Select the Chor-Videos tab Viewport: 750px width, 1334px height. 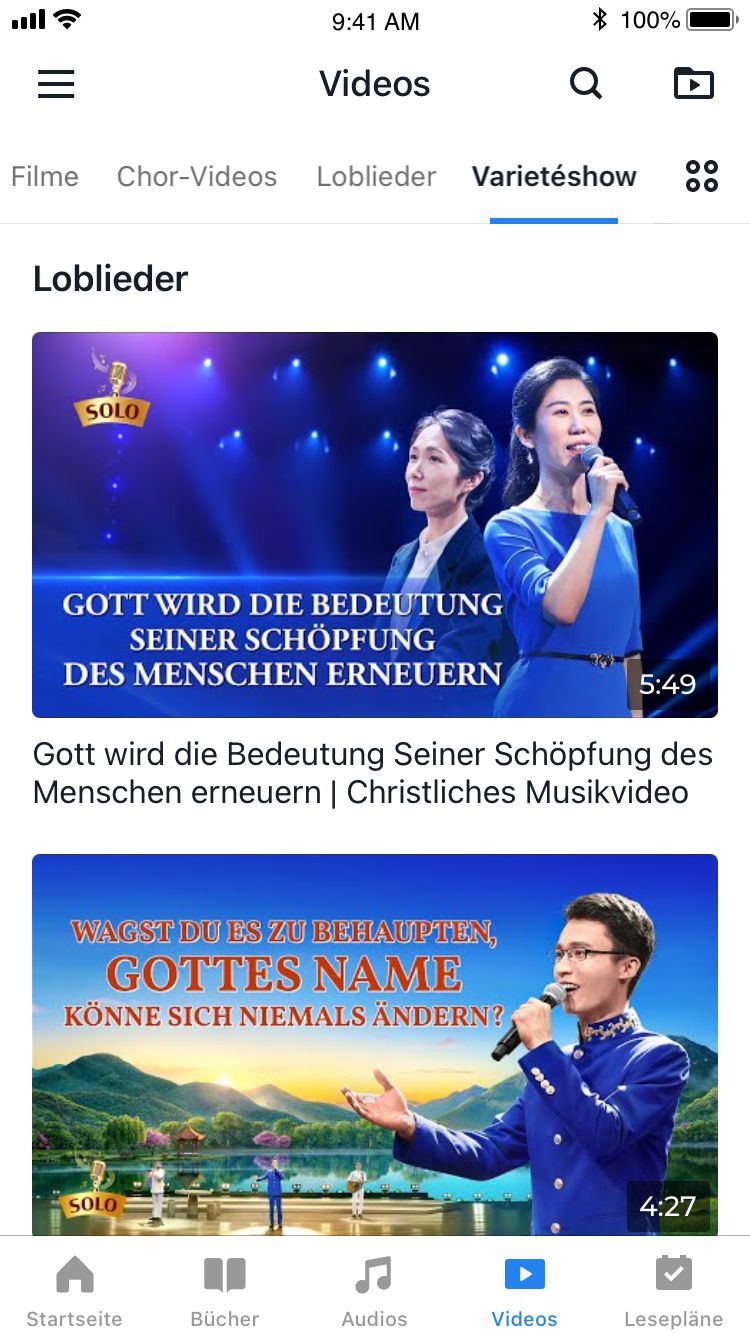pyautogui.click(x=197, y=177)
